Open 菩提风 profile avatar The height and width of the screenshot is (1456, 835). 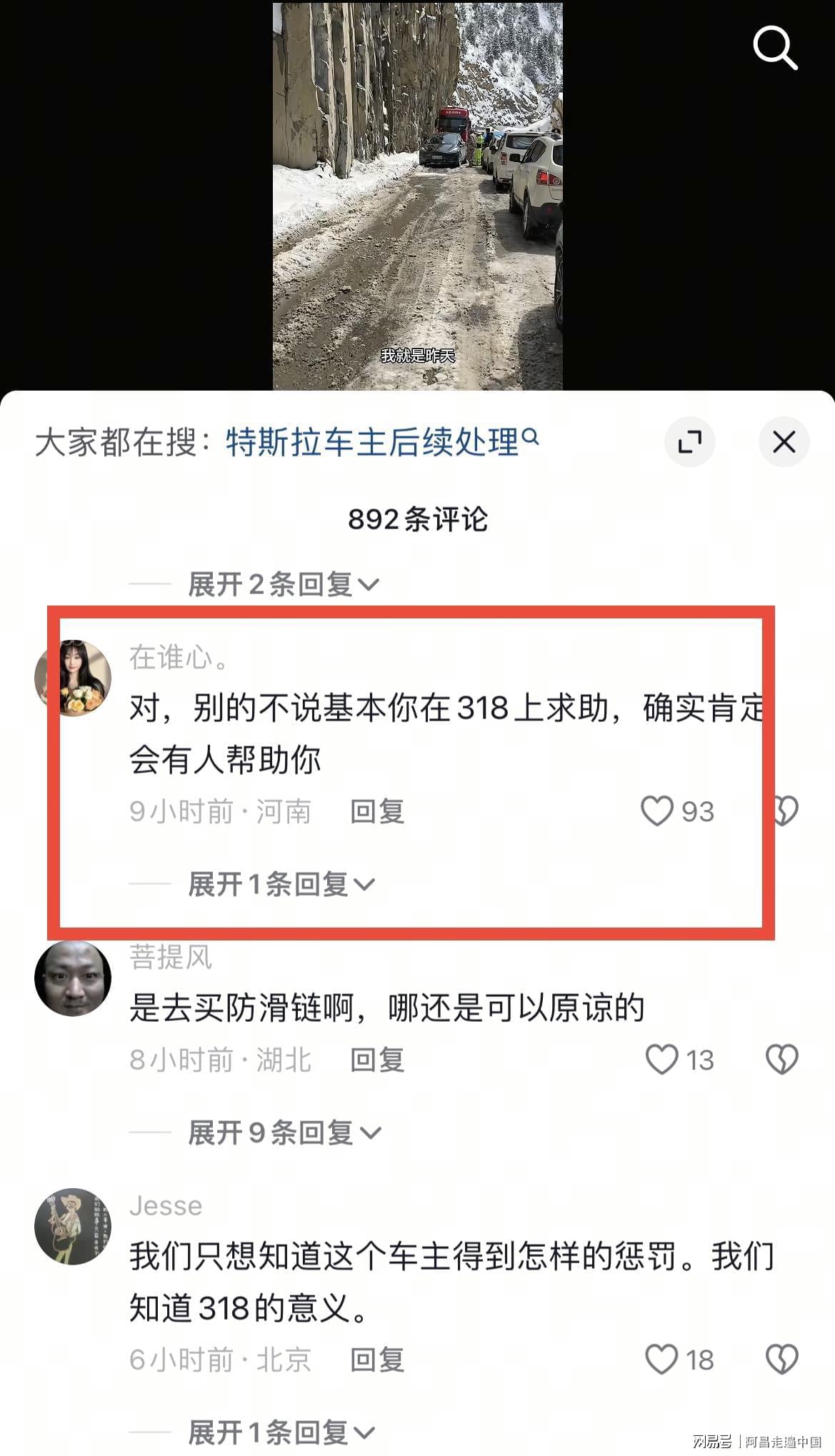[73, 978]
